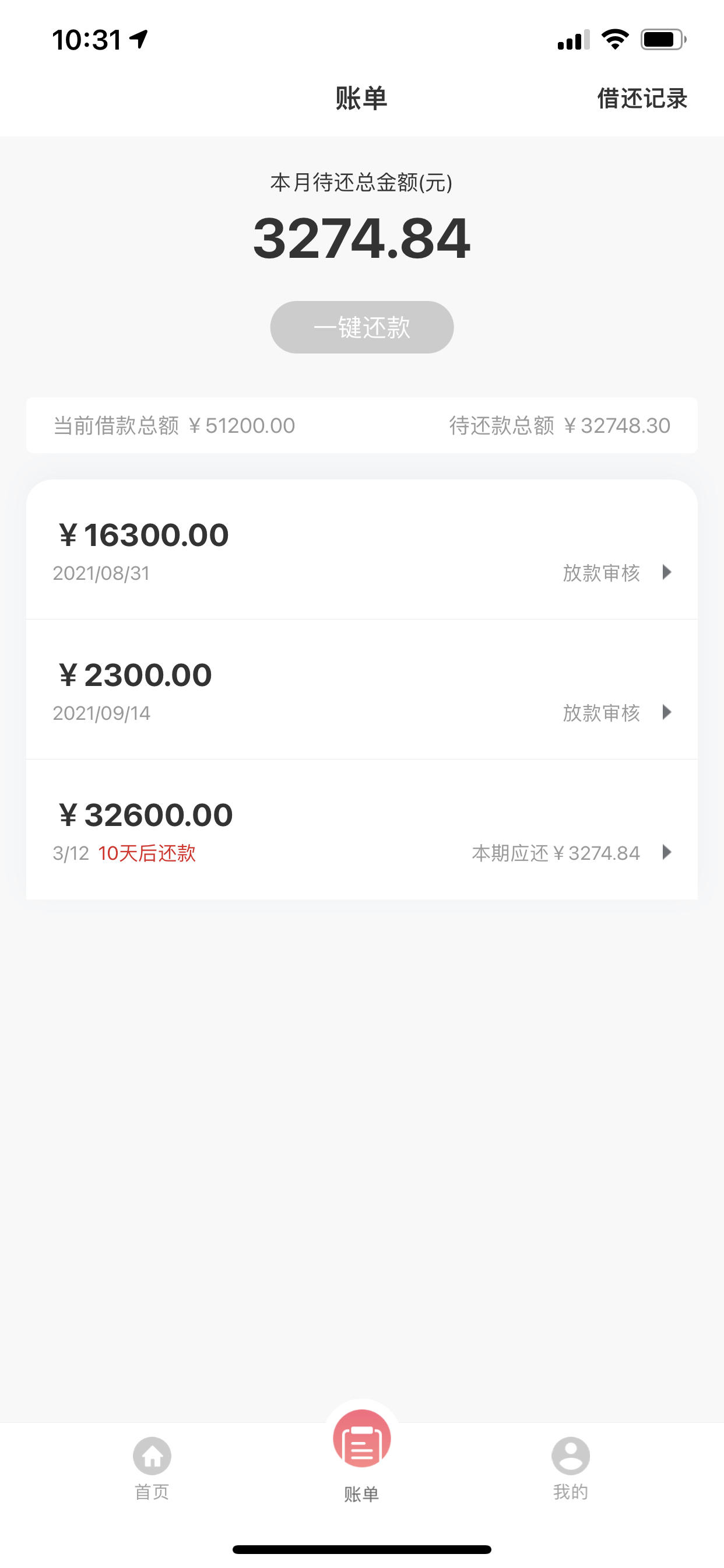Tap the 一键还款 button
724x1568 pixels.
(x=362, y=327)
